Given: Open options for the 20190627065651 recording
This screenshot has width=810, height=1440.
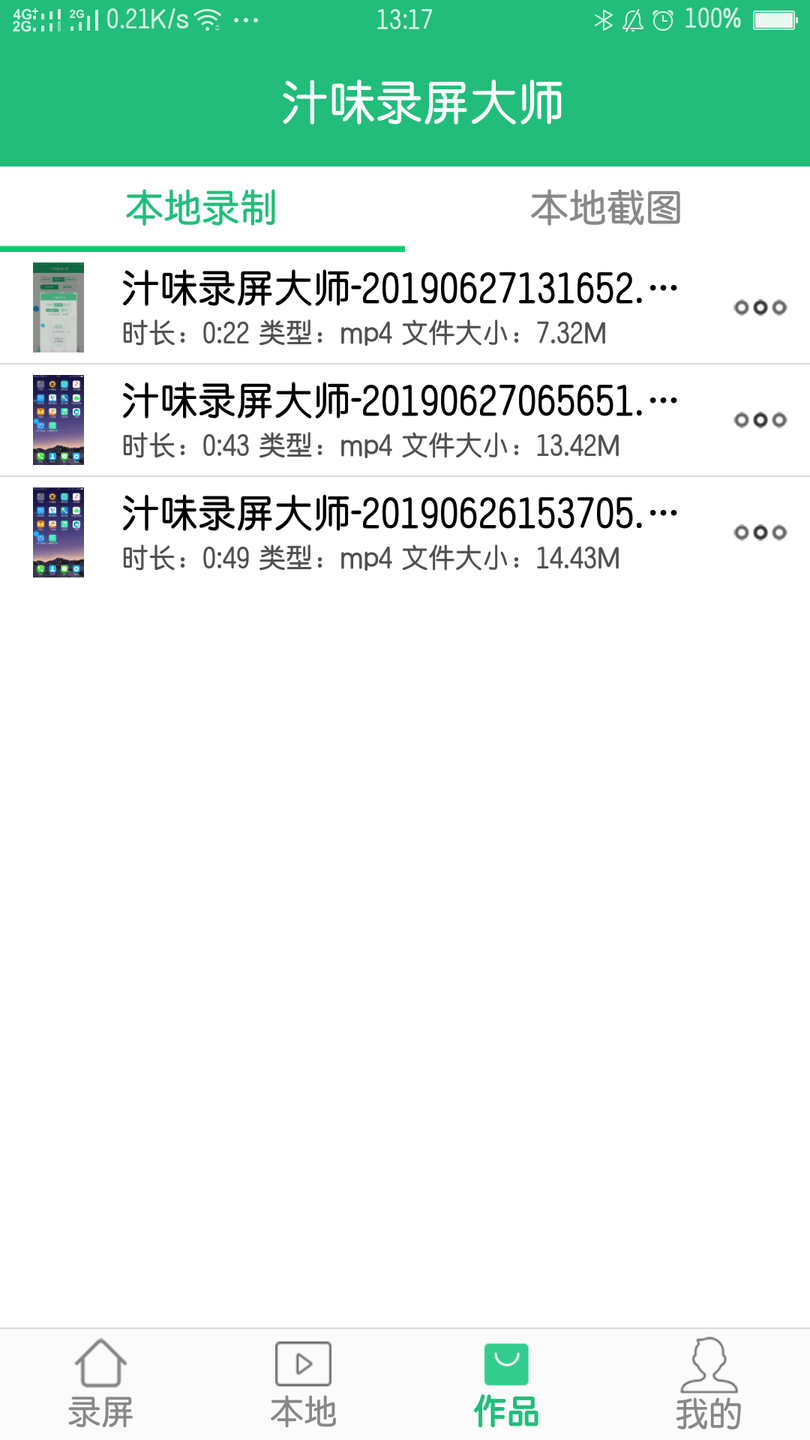Looking at the screenshot, I should point(759,420).
